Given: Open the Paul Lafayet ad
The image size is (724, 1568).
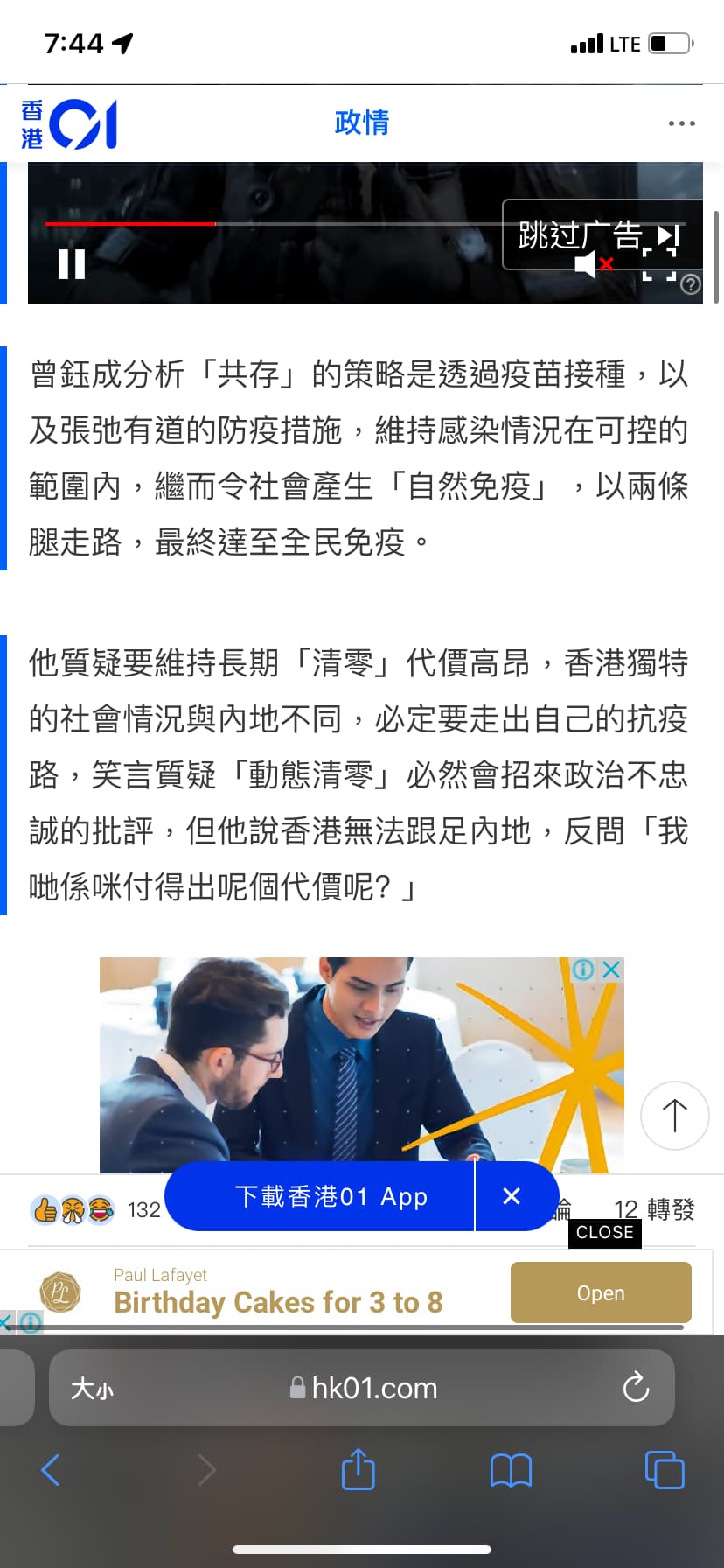Looking at the screenshot, I should [601, 1292].
